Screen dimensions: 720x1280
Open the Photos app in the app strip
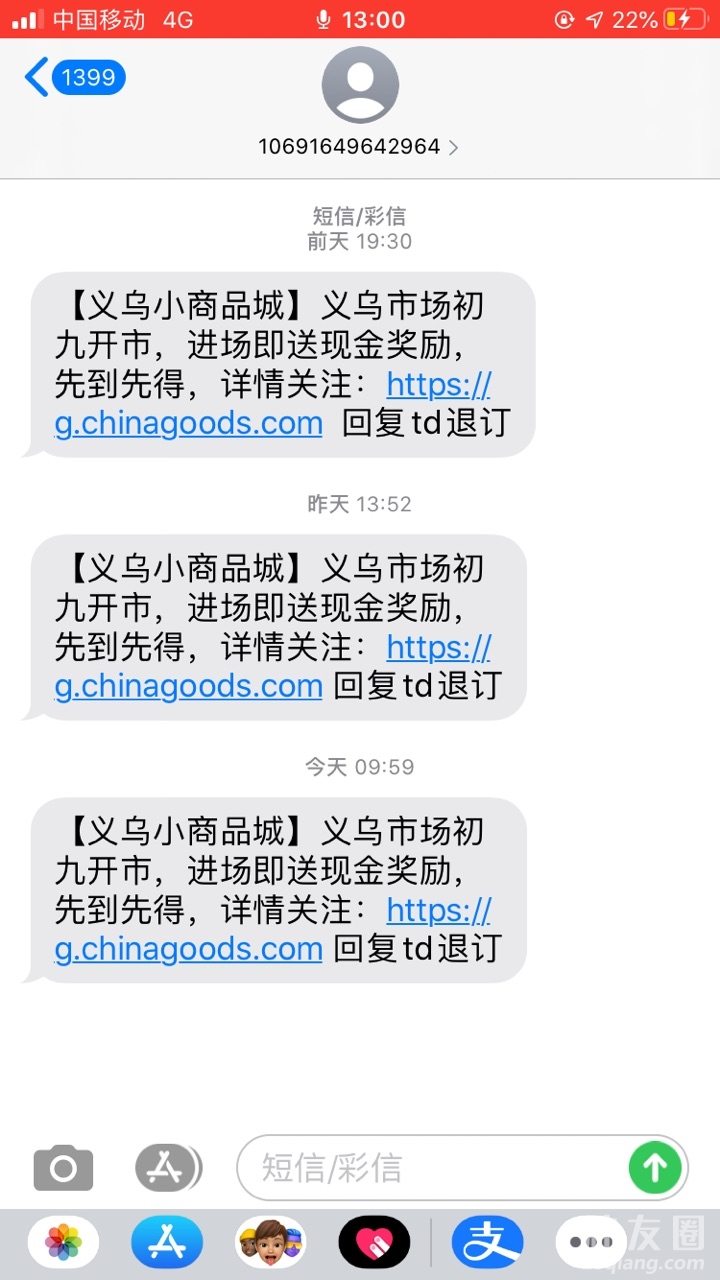tap(63, 1243)
